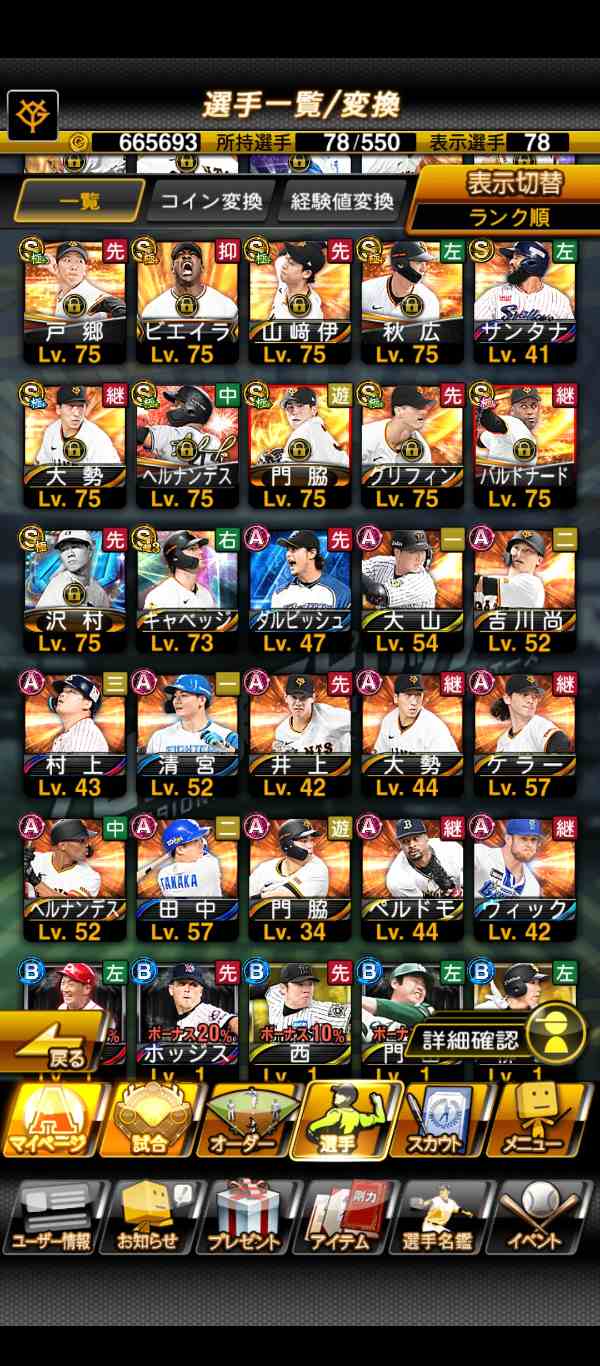Select the 清宮 player card
Image resolution: width=600 pixels, height=1366 pixels.
click(187, 734)
